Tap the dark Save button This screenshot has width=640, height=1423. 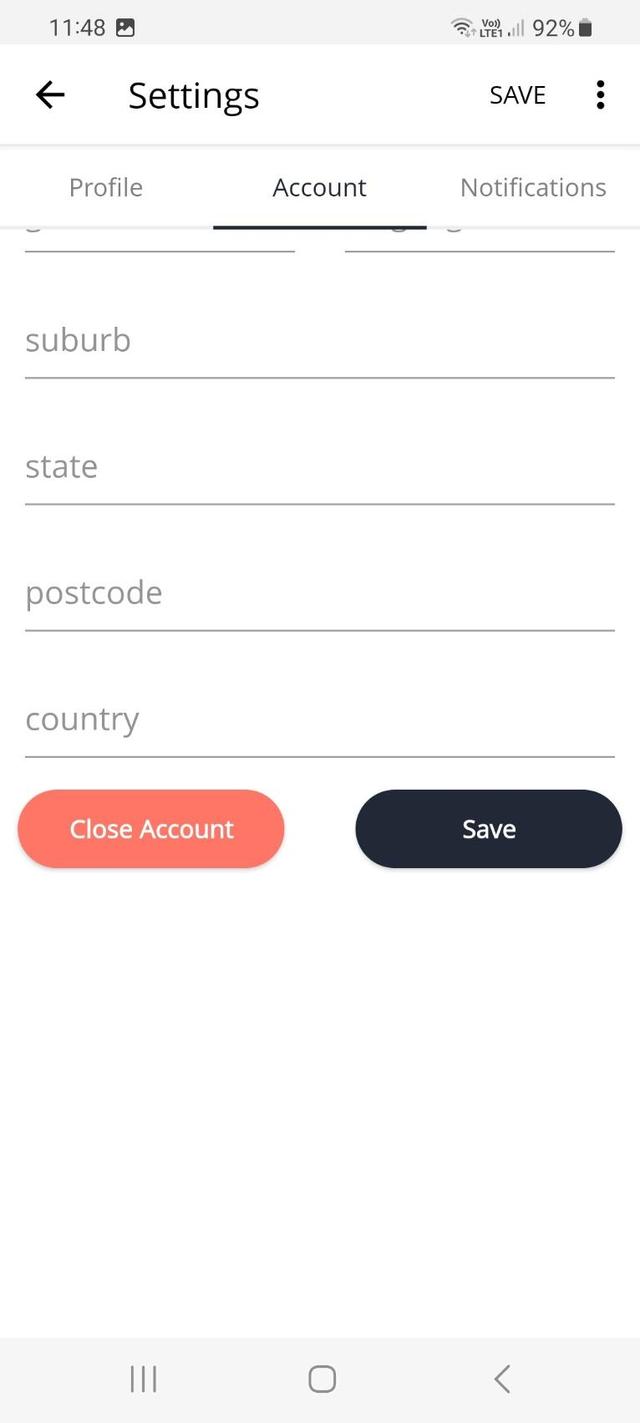pyautogui.click(x=489, y=829)
